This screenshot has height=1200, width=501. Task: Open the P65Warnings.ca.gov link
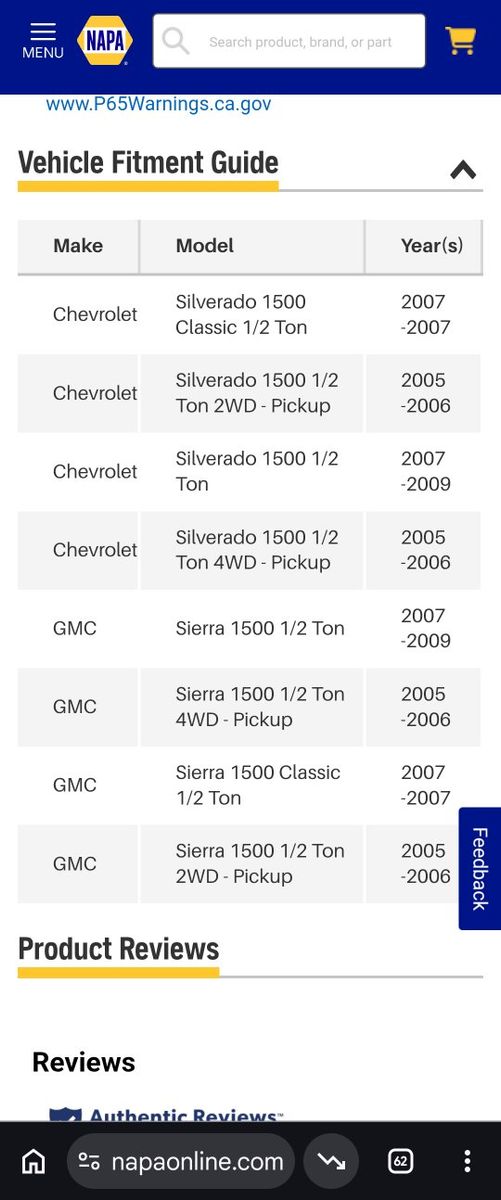[x=159, y=104]
